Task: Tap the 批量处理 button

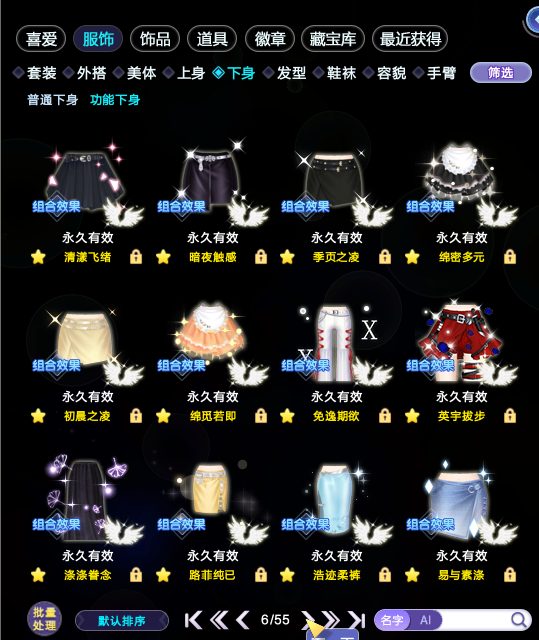Action: tap(44, 620)
